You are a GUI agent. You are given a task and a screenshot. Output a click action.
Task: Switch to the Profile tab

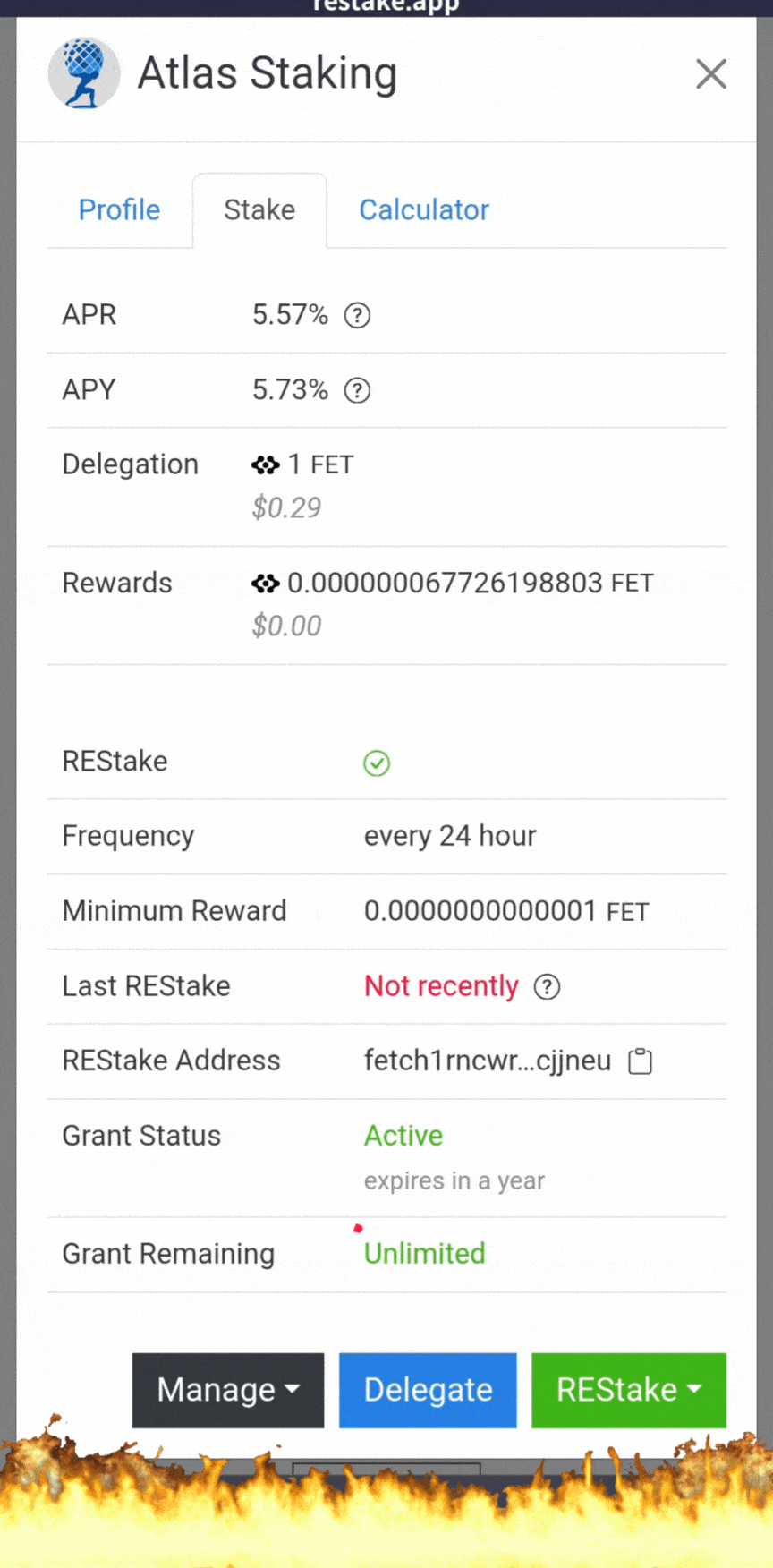pyautogui.click(x=119, y=210)
